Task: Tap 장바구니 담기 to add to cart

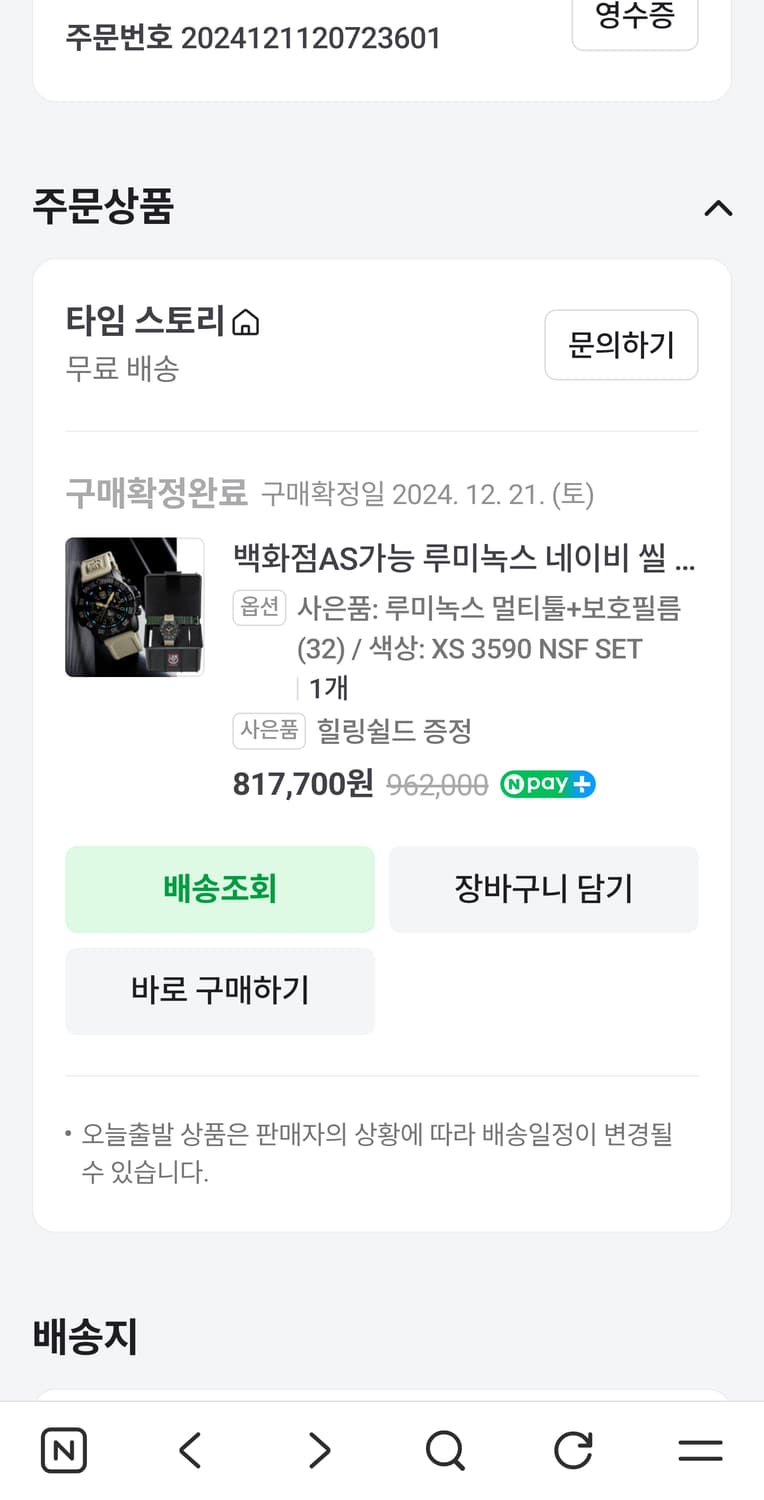Action: click(543, 889)
